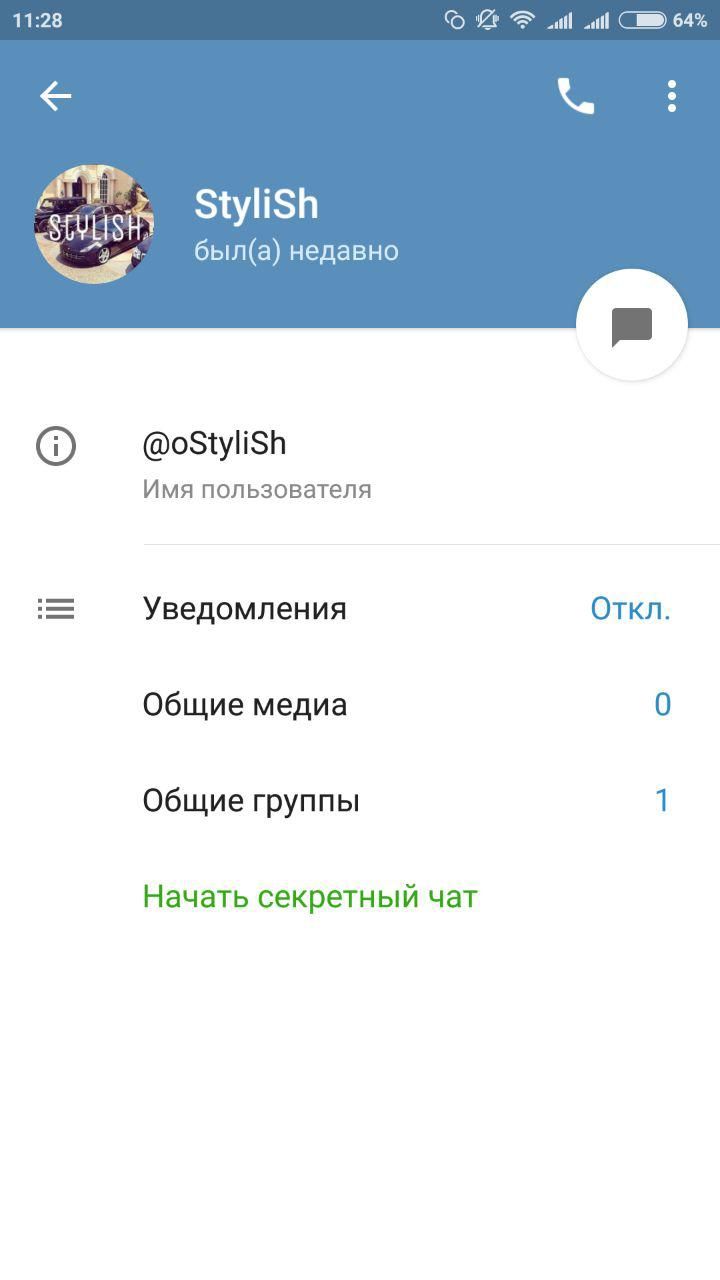
Task: Open StyliSh's profile photo
Action: (95, 224)
